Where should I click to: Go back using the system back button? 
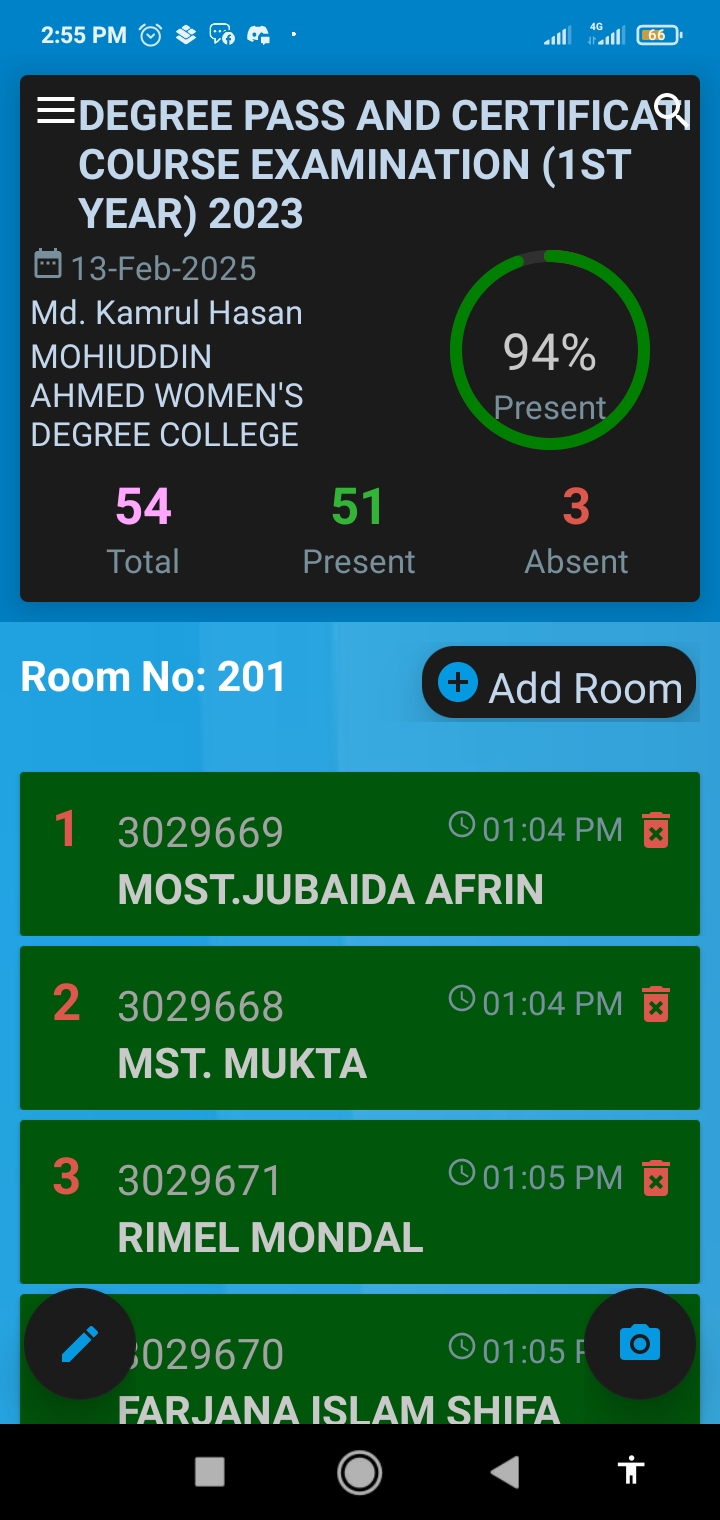pyautogui.click(x=506, y=1471)
